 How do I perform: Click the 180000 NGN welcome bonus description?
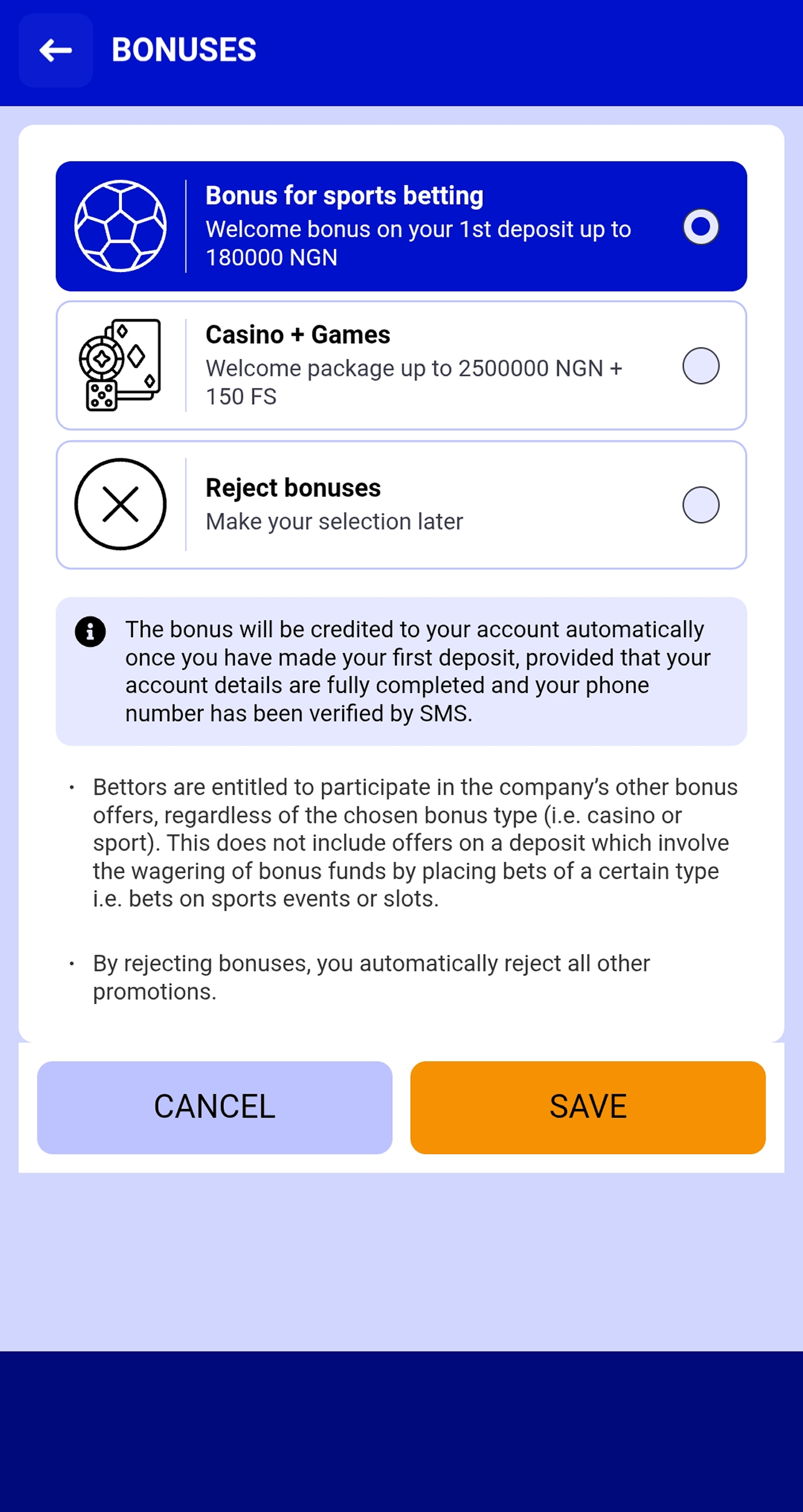pos(418,243)
